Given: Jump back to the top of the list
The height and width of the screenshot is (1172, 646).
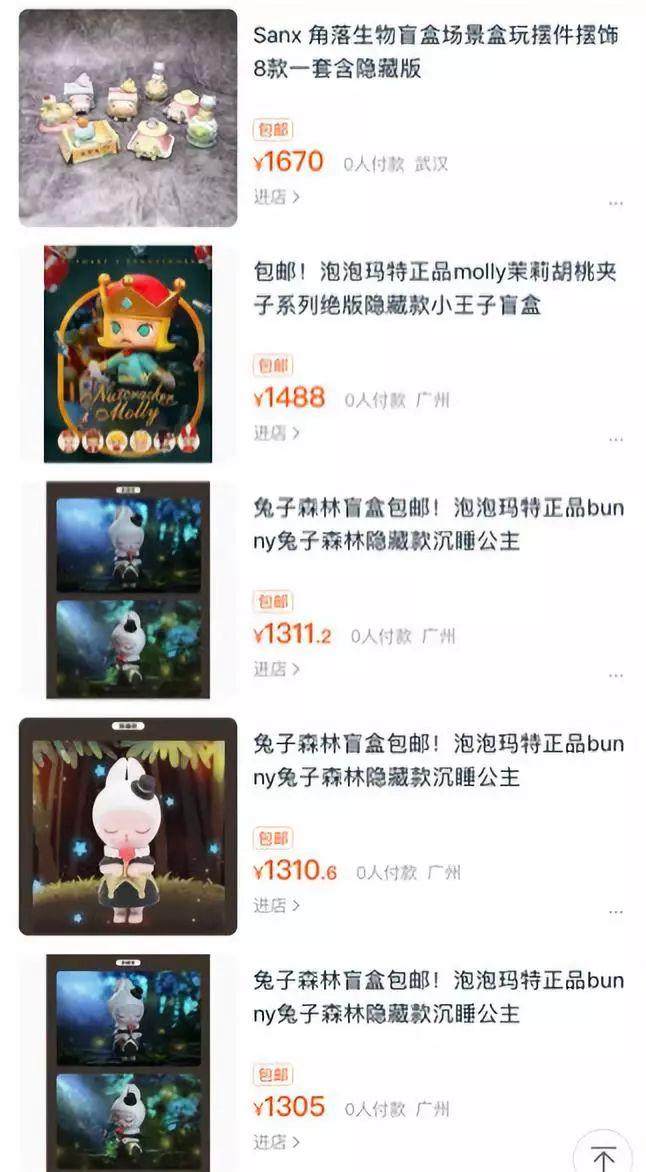Looking at the screenshot, I should coord(602,1155).
